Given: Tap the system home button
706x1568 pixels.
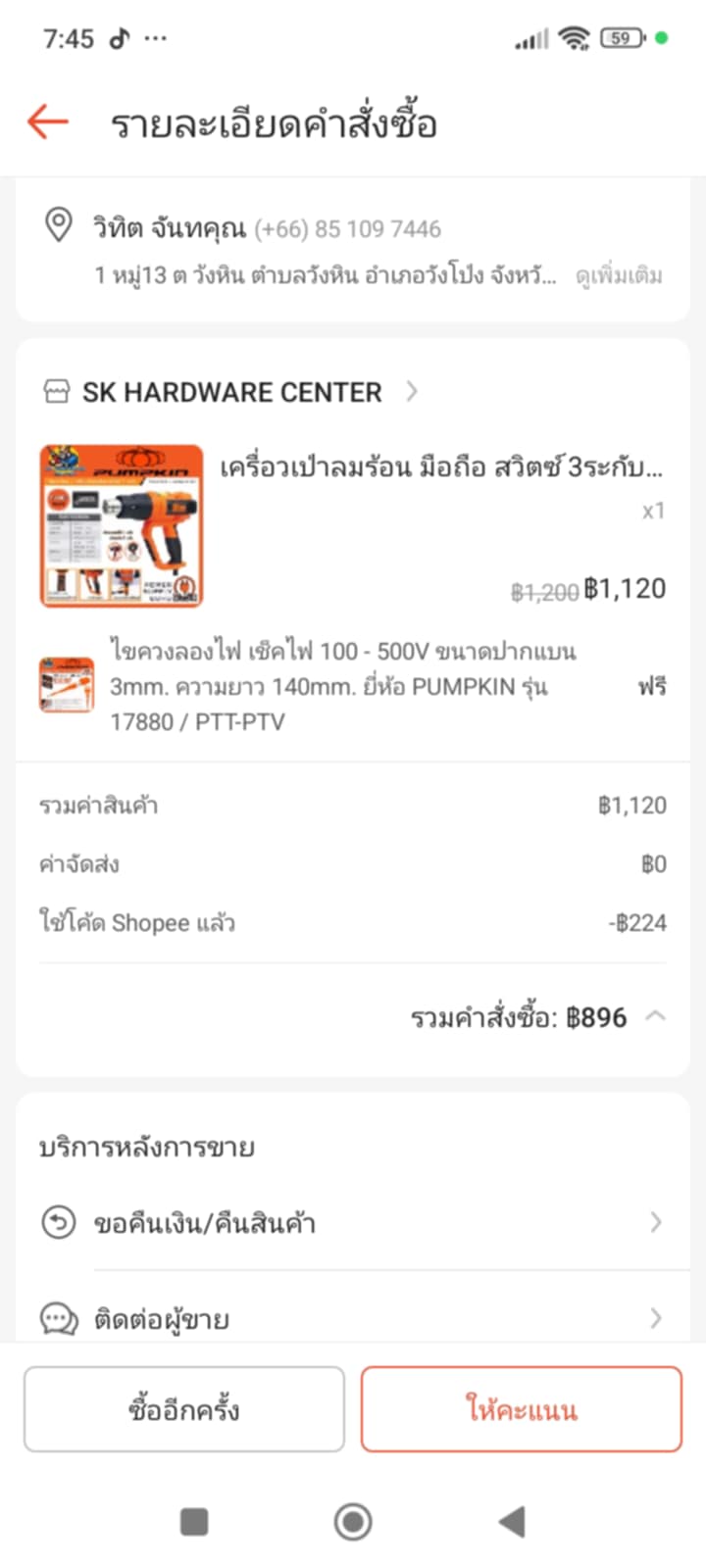Looking at the screenshot, I should 353,1522.
